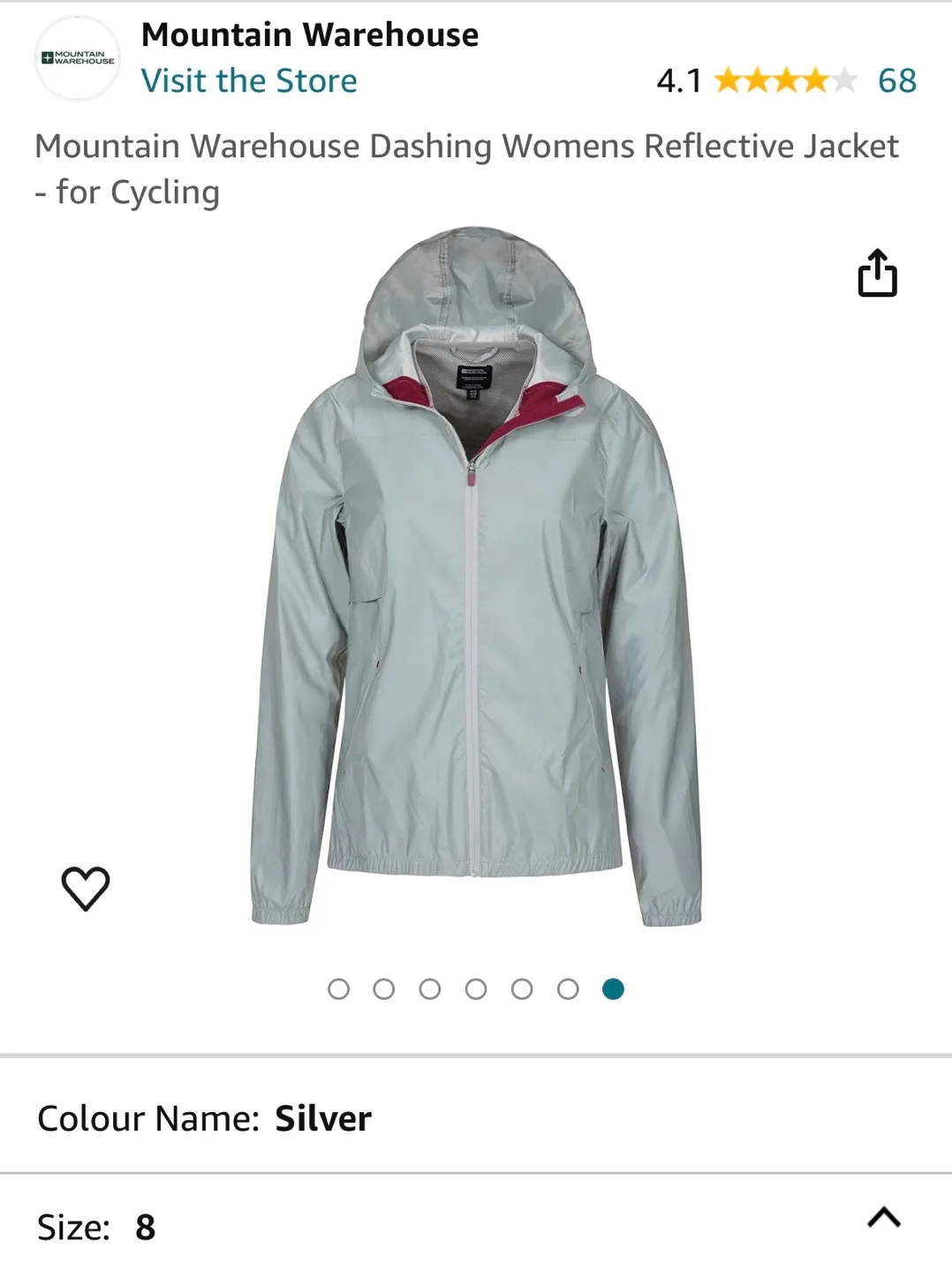Select the fourth carousel dot
The height and width of the screenshot is (1272, 952).
click(476, 991)
